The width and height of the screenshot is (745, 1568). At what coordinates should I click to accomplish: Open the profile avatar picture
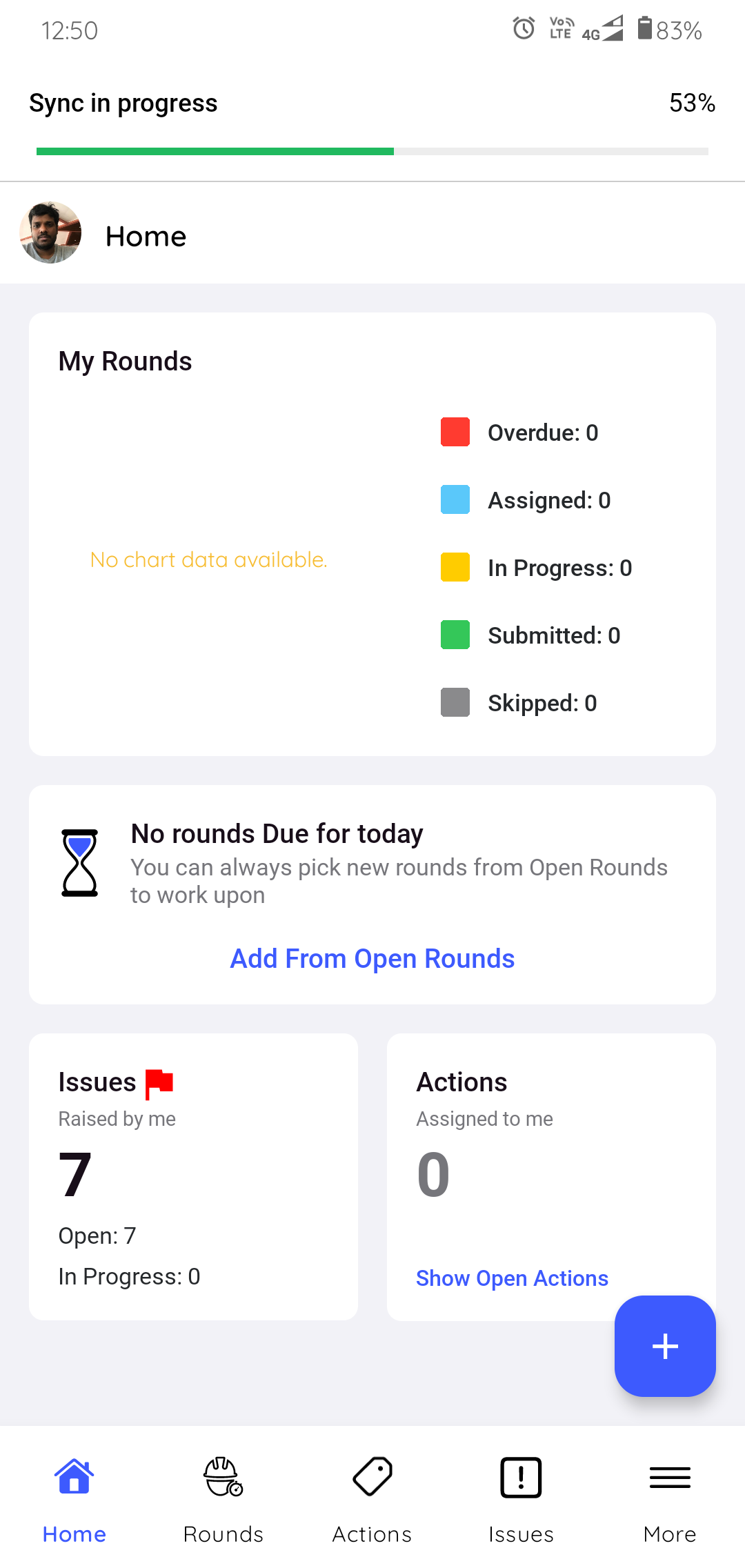coord(50,232)
